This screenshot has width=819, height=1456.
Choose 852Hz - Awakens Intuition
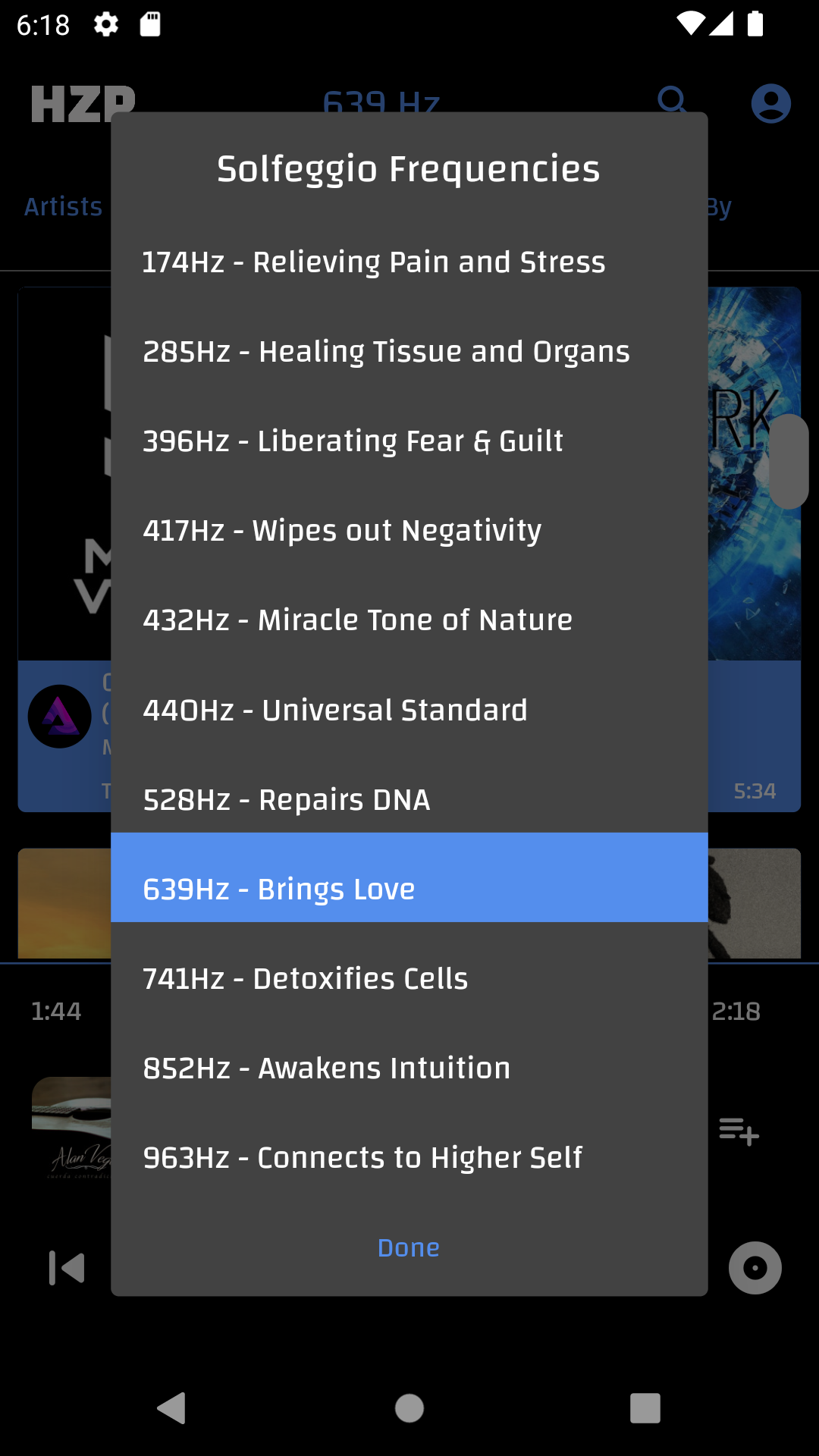pos(327,1067)
